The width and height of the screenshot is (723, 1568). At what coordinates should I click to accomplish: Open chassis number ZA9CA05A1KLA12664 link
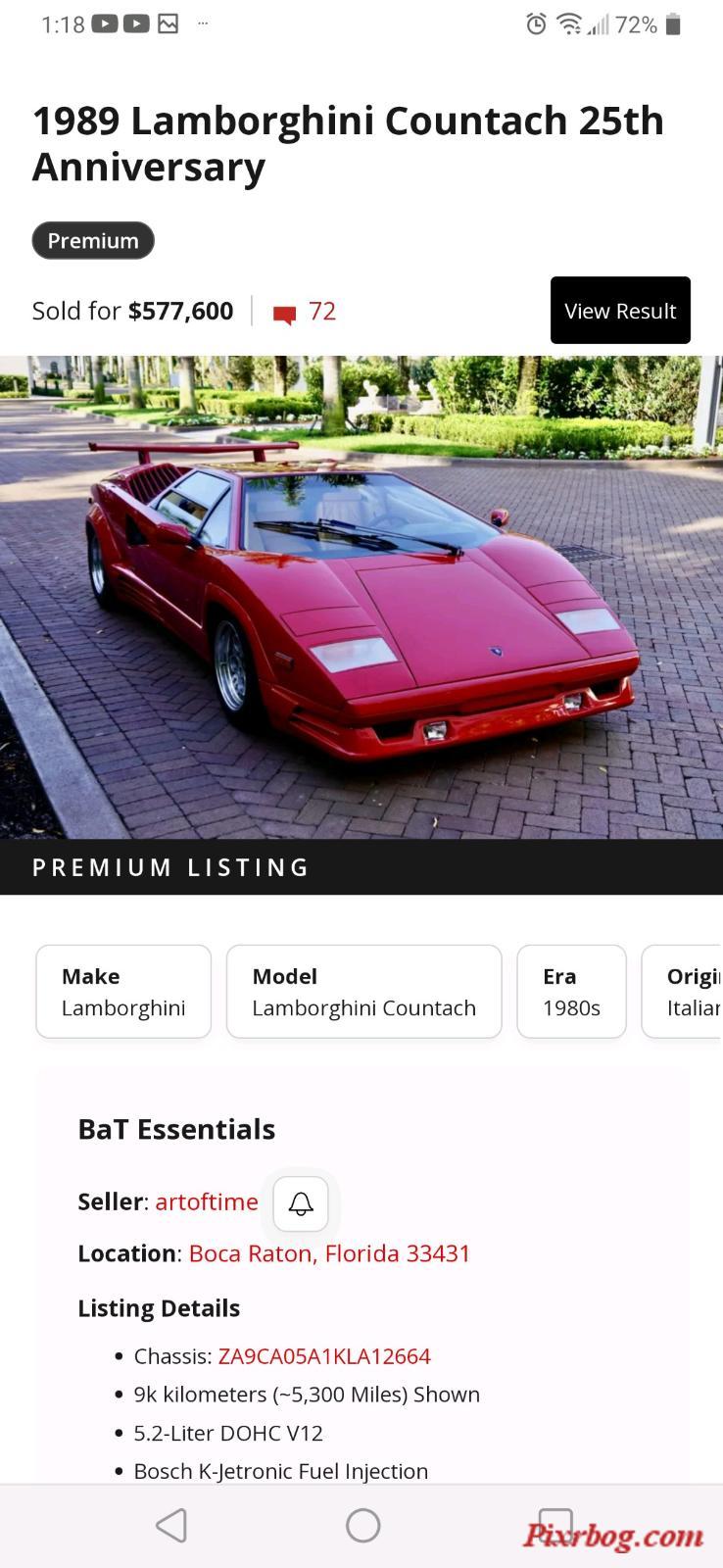324,1356
